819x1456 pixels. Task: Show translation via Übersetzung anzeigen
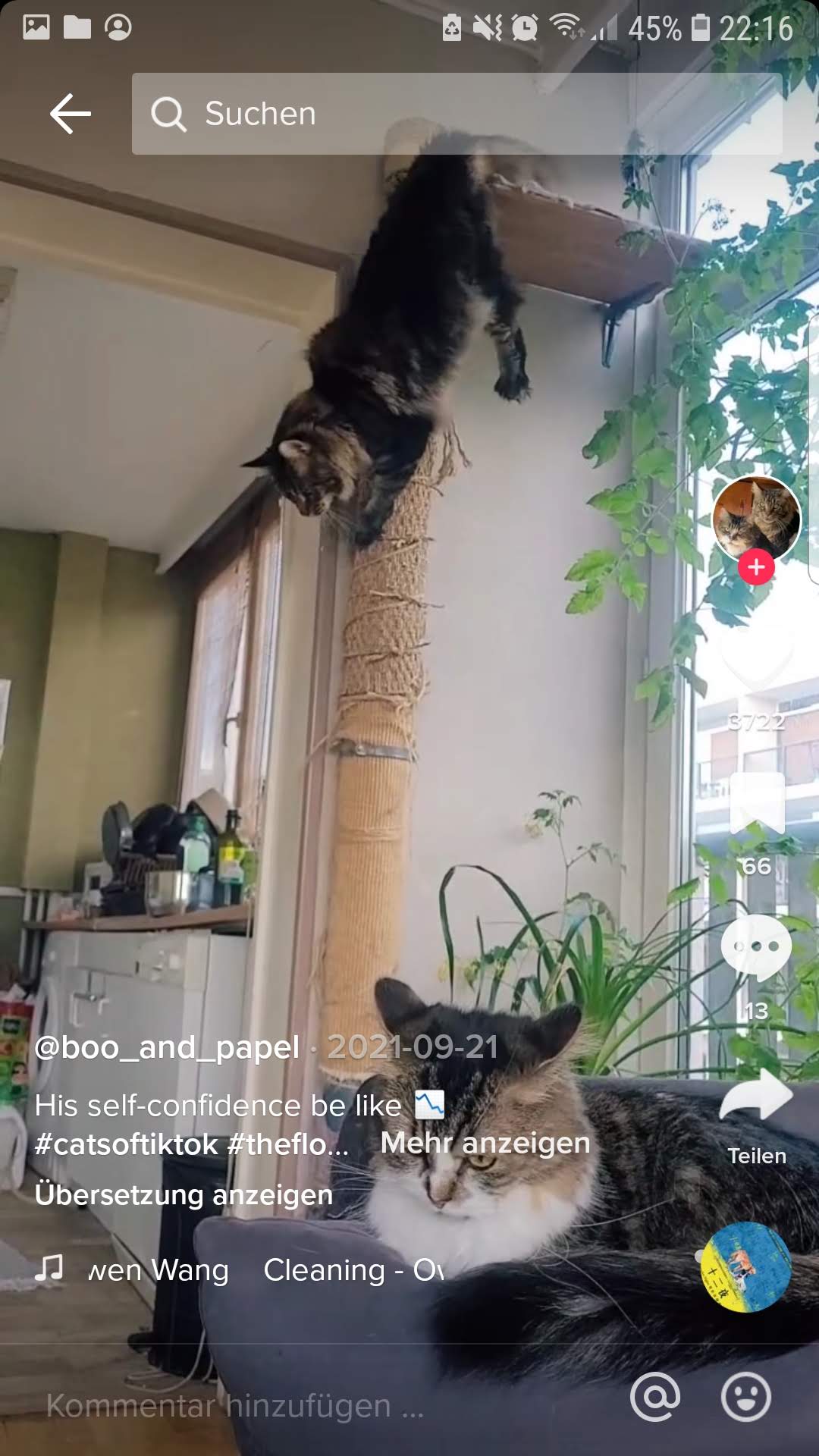pyautogui.click(x=184, y=1194)
